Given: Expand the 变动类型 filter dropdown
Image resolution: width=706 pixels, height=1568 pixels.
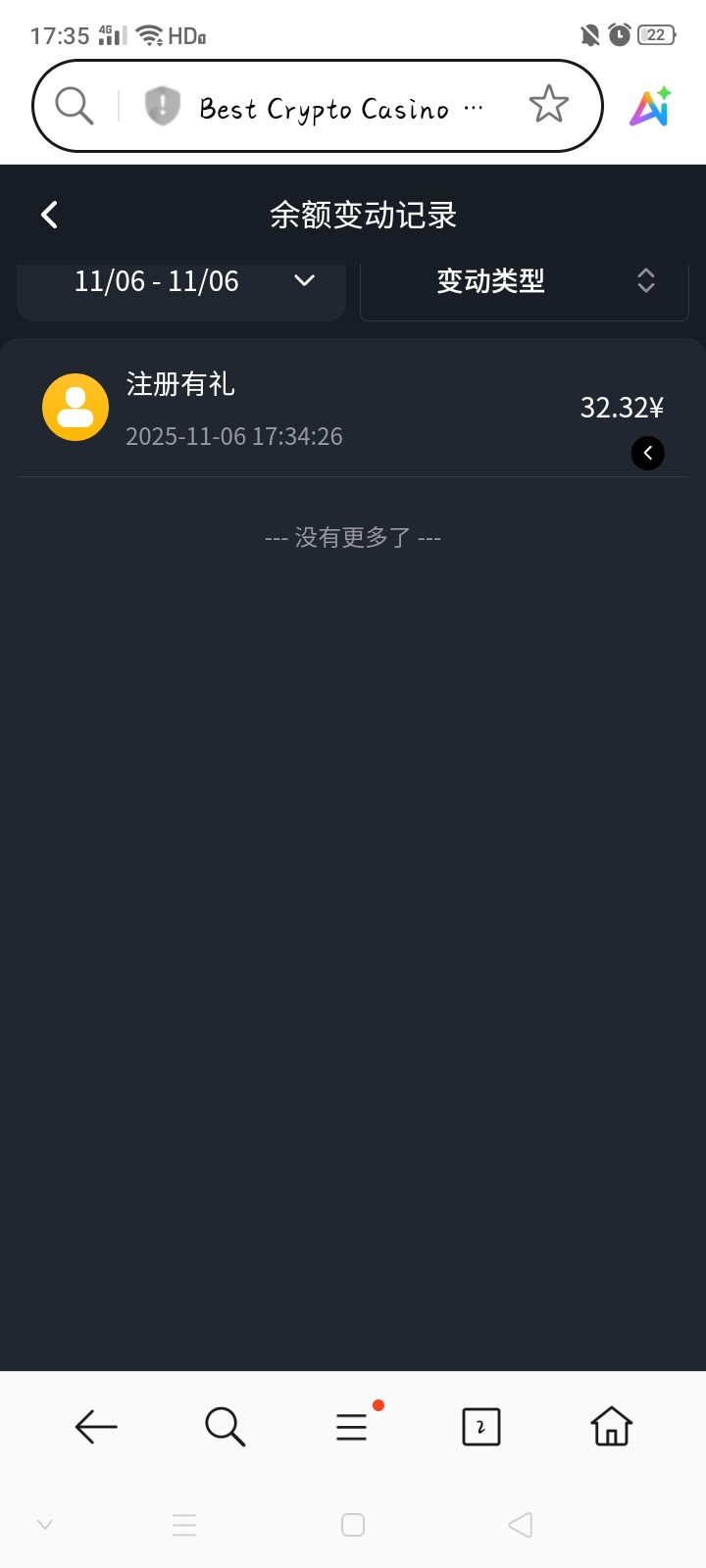Looking at the screenshot, I should tap(525, 282).
